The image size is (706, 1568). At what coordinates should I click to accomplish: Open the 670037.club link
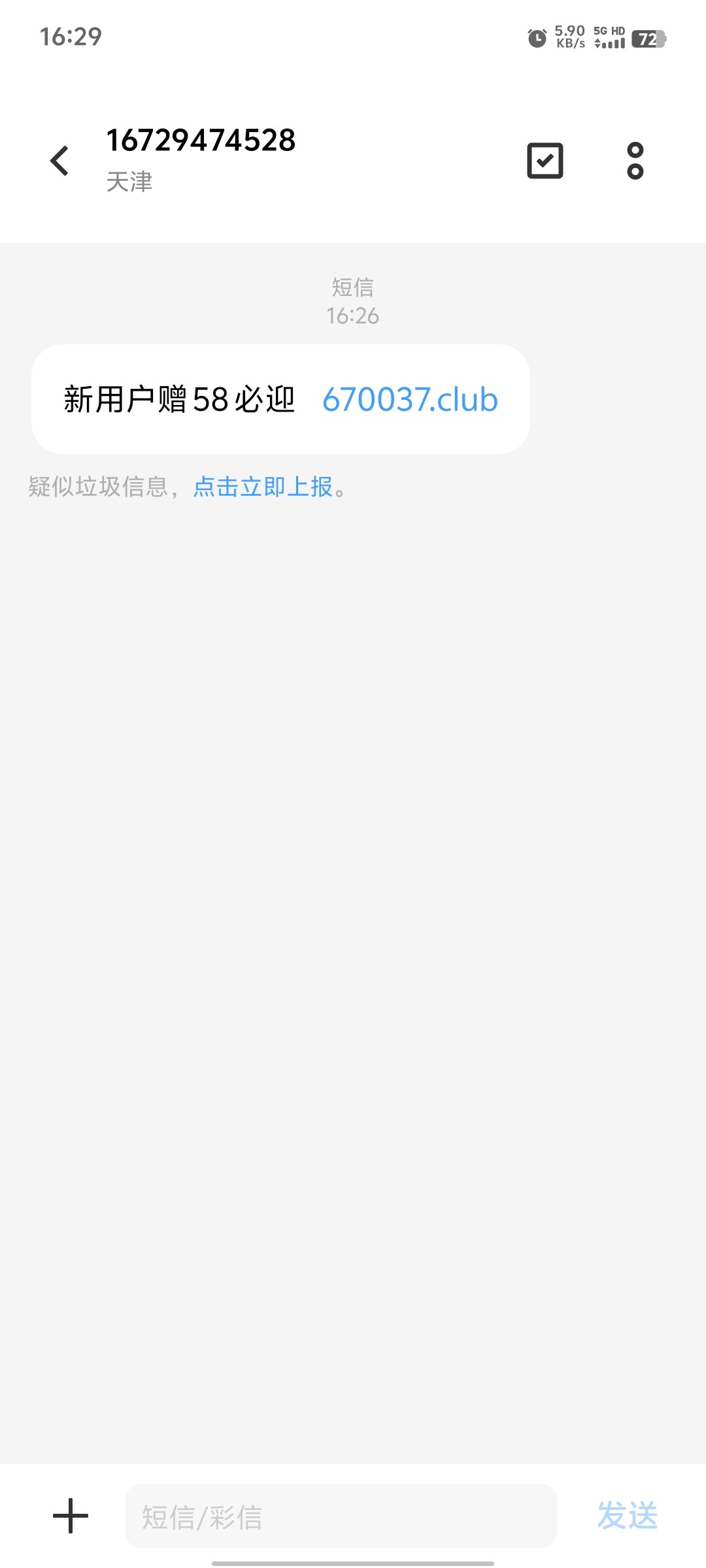pyautogui.click(x=410, y=400)
